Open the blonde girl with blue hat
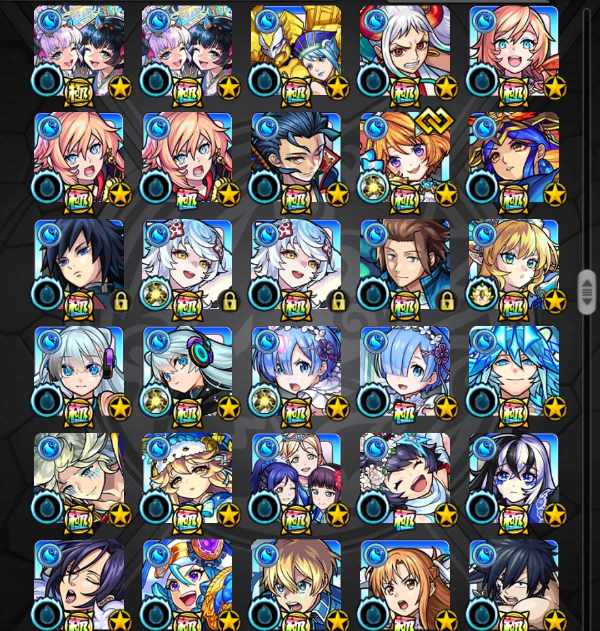The width and height of the screenshot is (600, 631). 187,480
